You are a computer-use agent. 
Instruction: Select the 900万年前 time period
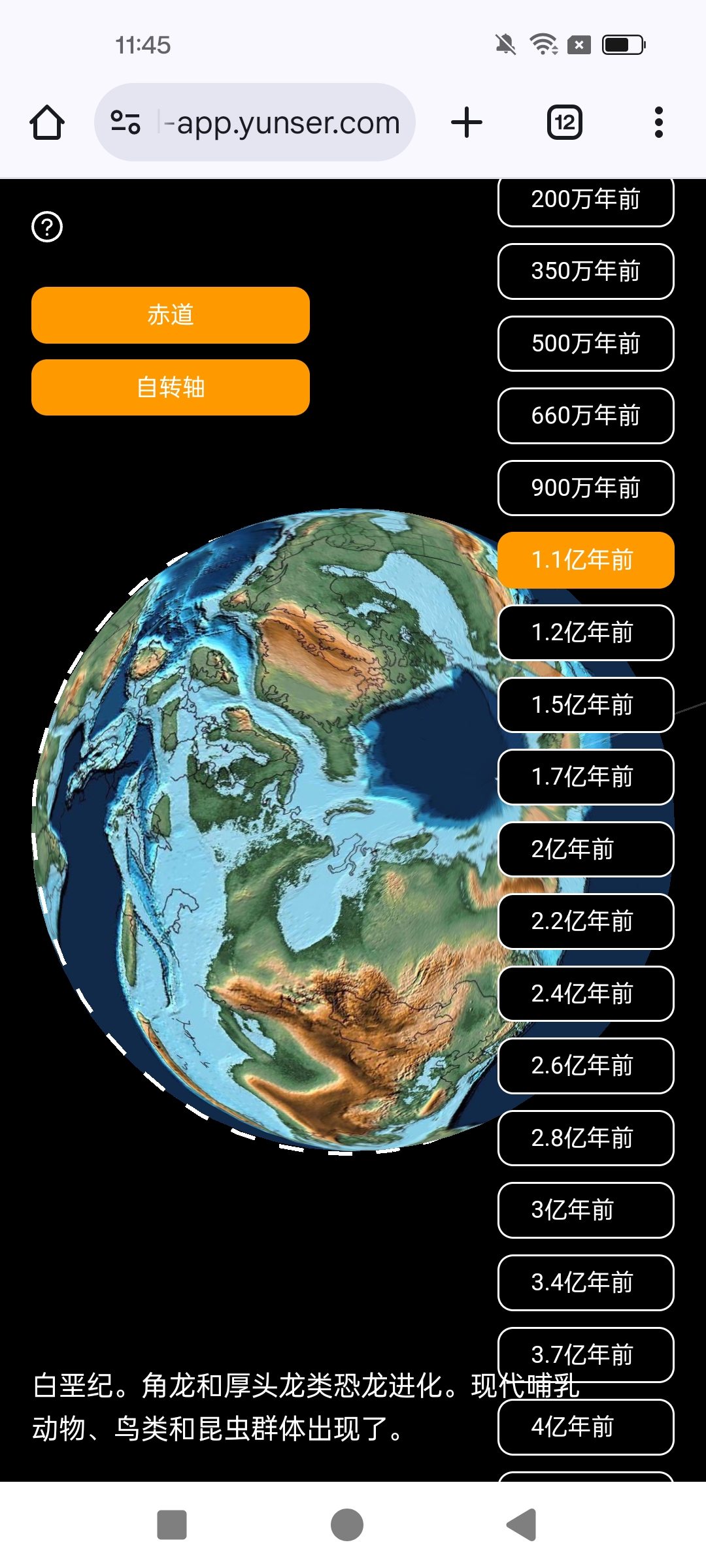pyautogui.click(x=586, y=489)
